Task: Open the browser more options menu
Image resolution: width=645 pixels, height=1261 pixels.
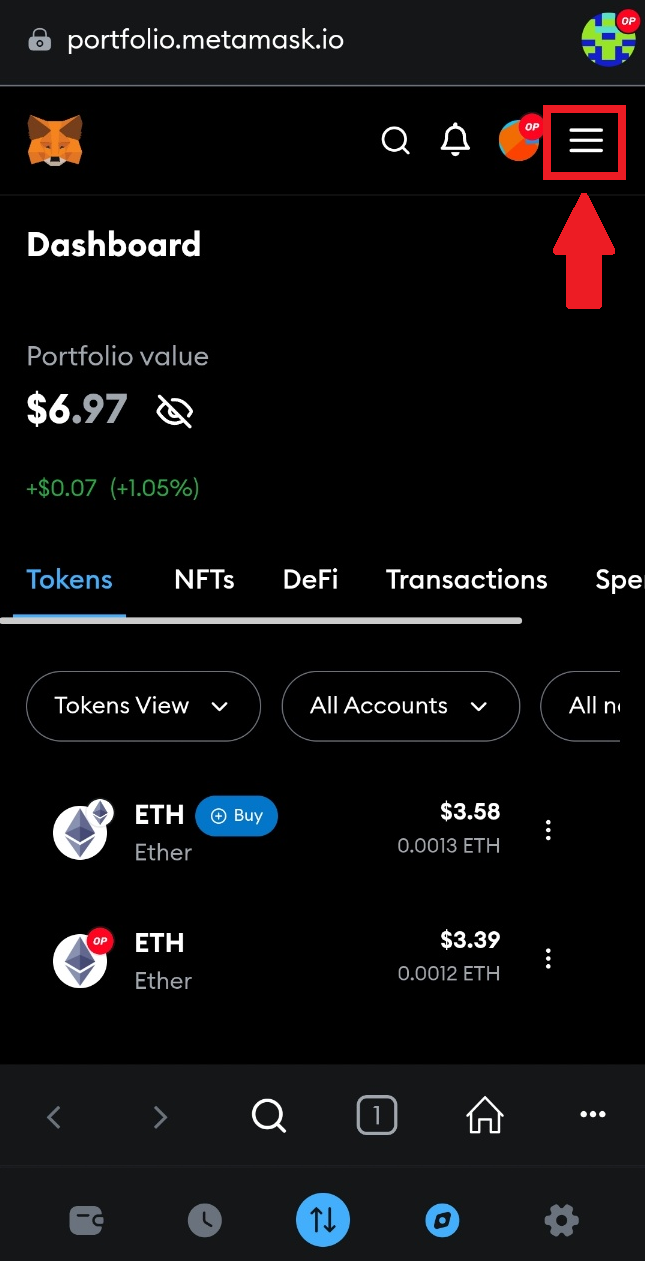Action: [593, 1115]
